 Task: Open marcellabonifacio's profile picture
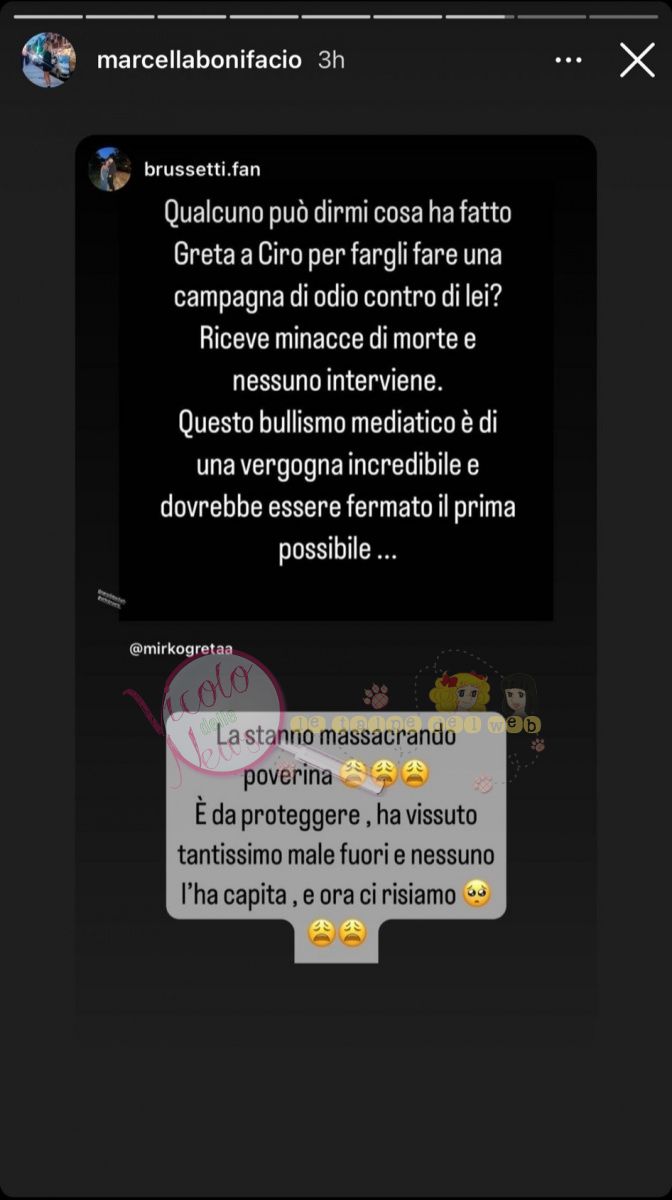48,60
